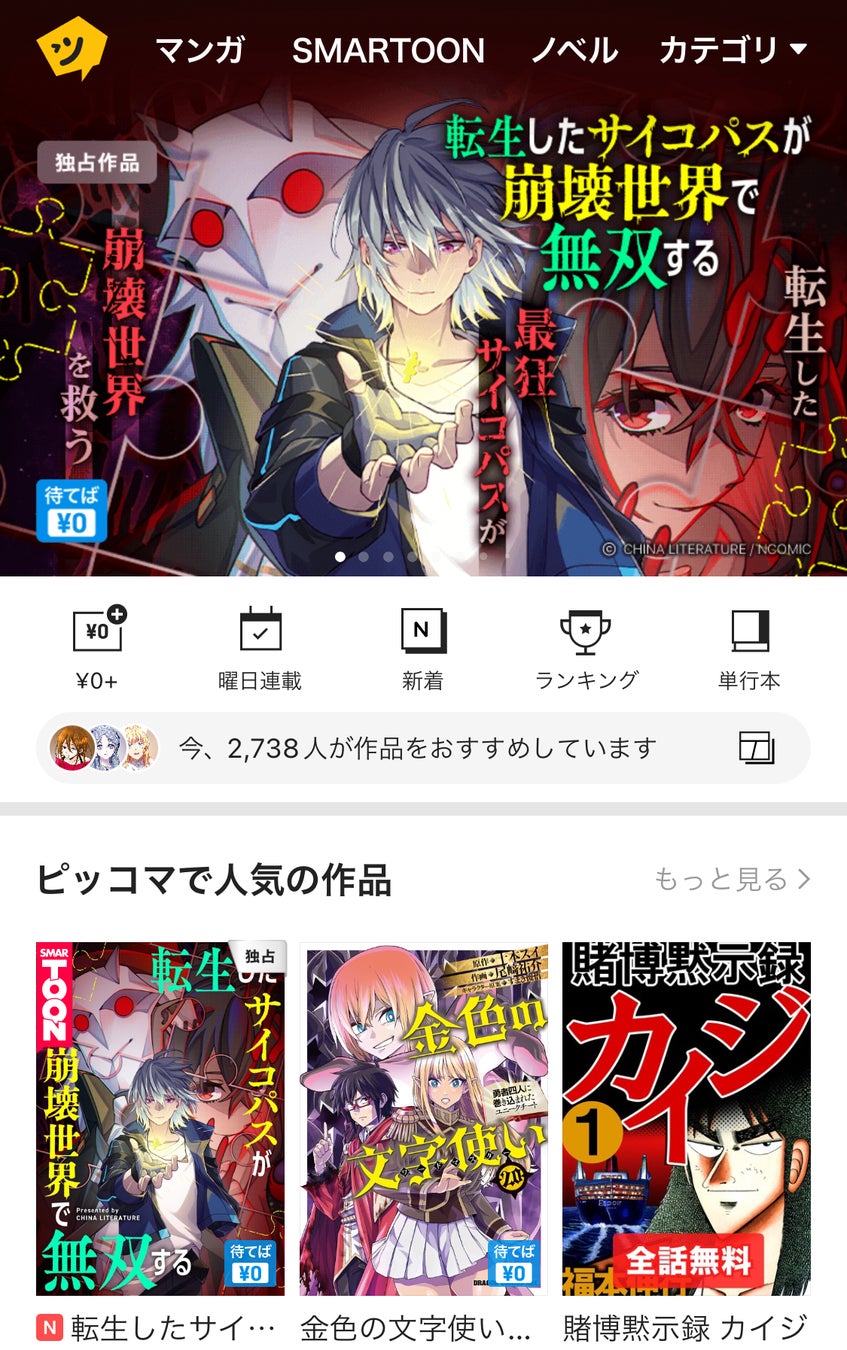This screenshot has width=847, height=1350.
Task: Open the featured 転生したサイコパス banner
Action: 423,330
